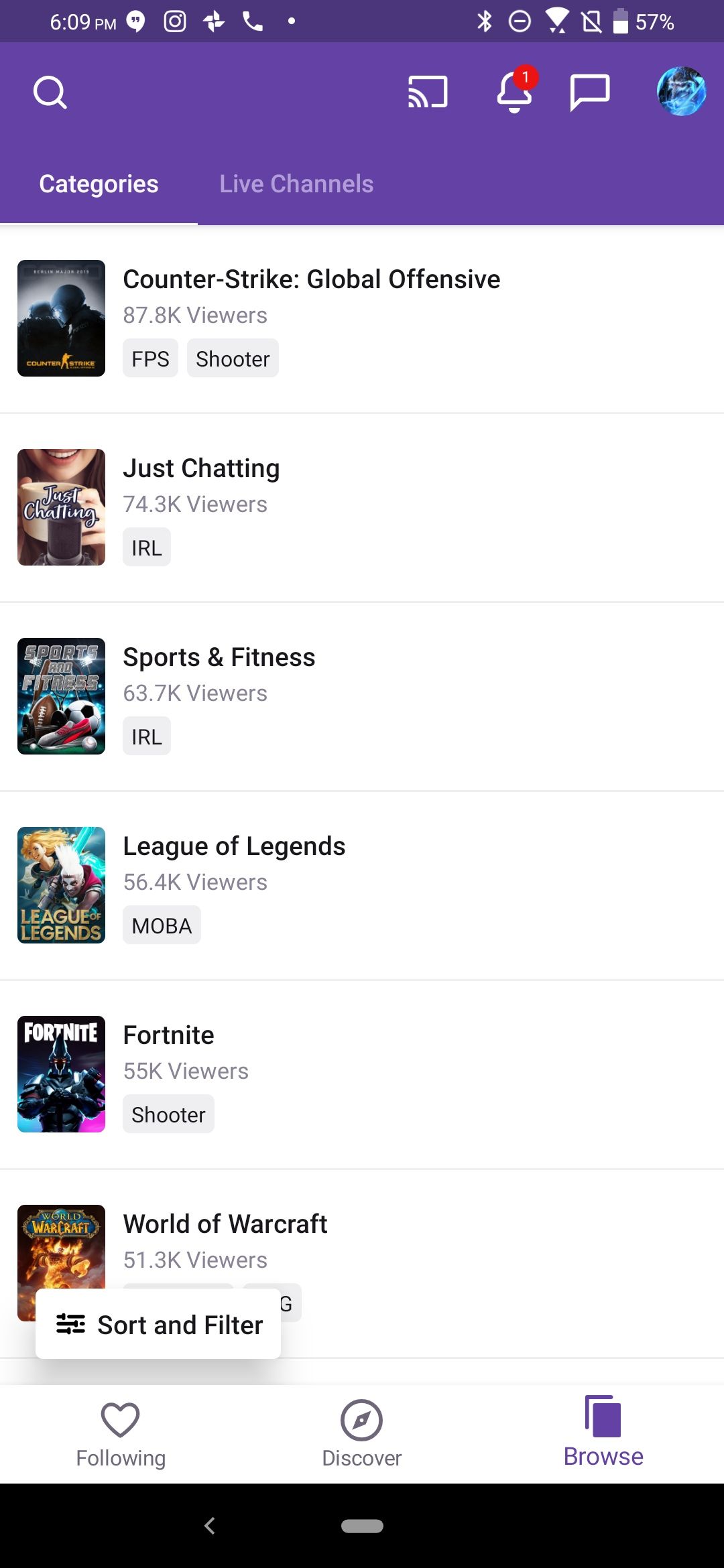The width and height of the screenshot is (724, 1568).
Task: Filter by the MOBA tag
Action: click(x=162, y=925)
